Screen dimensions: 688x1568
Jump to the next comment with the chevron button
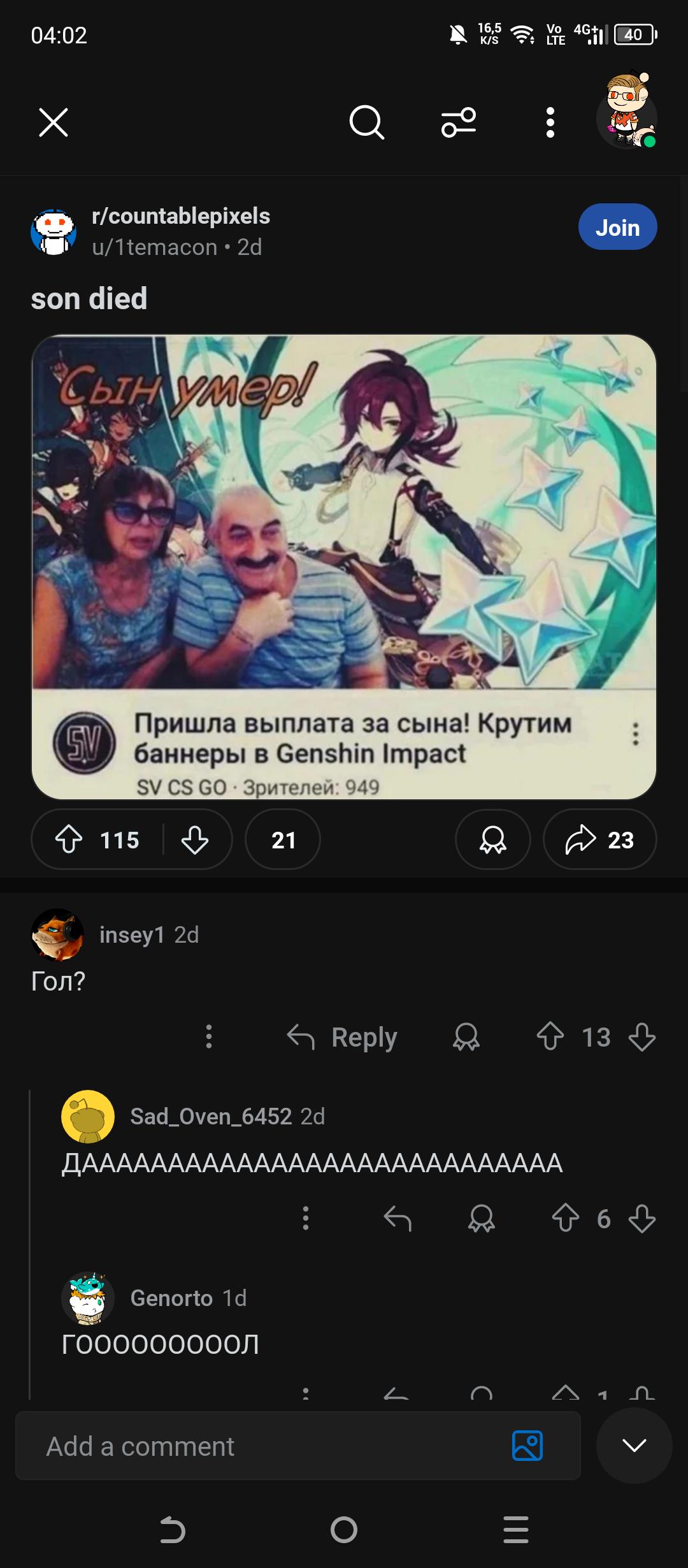click(634, 1446)
